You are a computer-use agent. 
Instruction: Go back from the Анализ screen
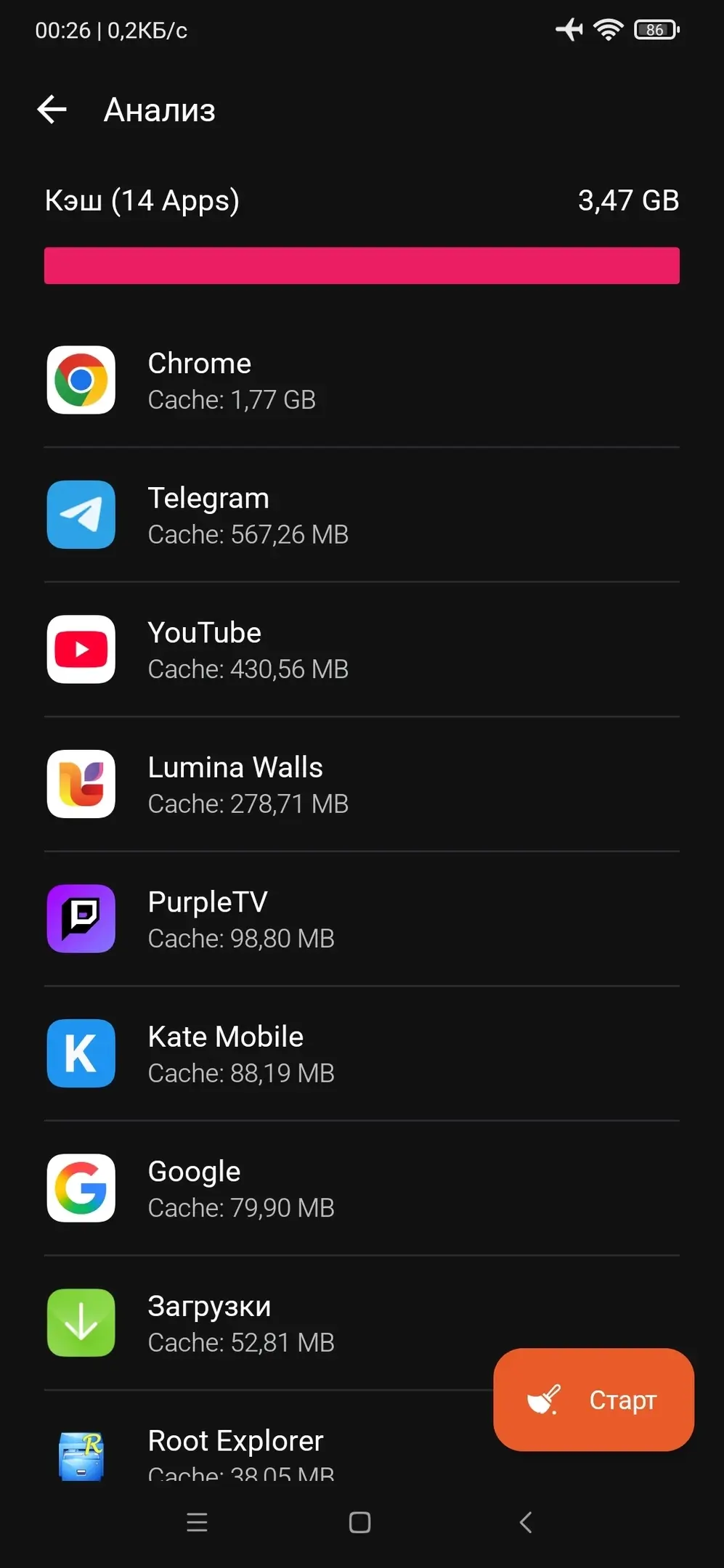click(x=52, y=110)
